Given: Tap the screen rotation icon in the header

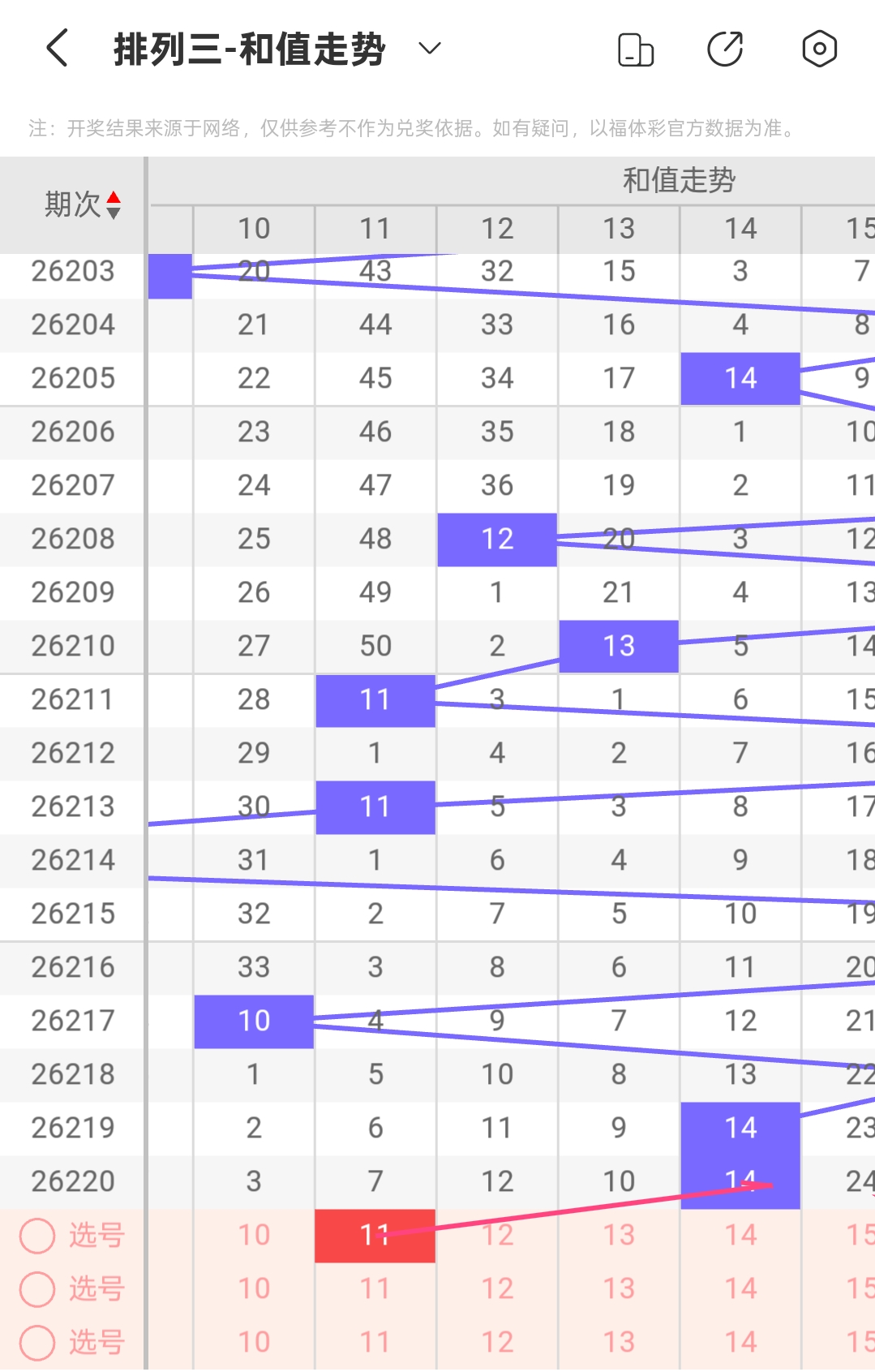Looking at the screenshot, I should pos(636,49).
